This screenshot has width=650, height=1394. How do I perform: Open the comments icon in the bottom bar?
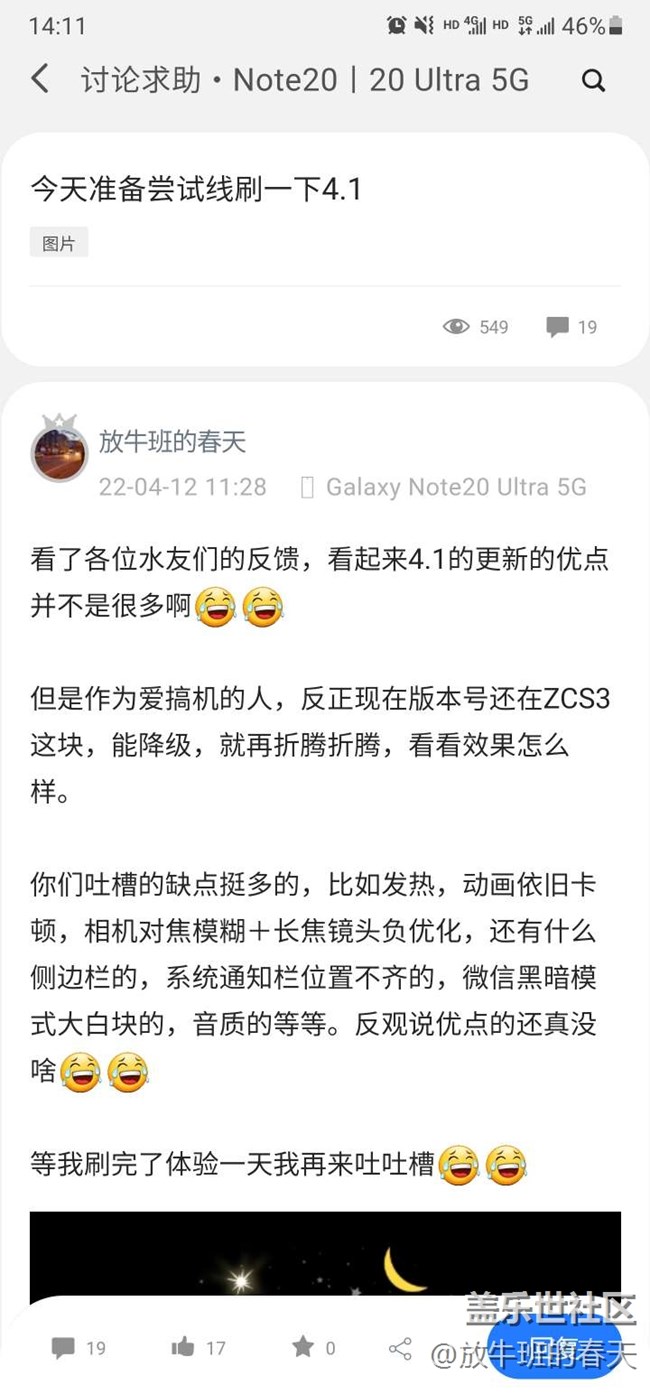(x=63, y=1347)
